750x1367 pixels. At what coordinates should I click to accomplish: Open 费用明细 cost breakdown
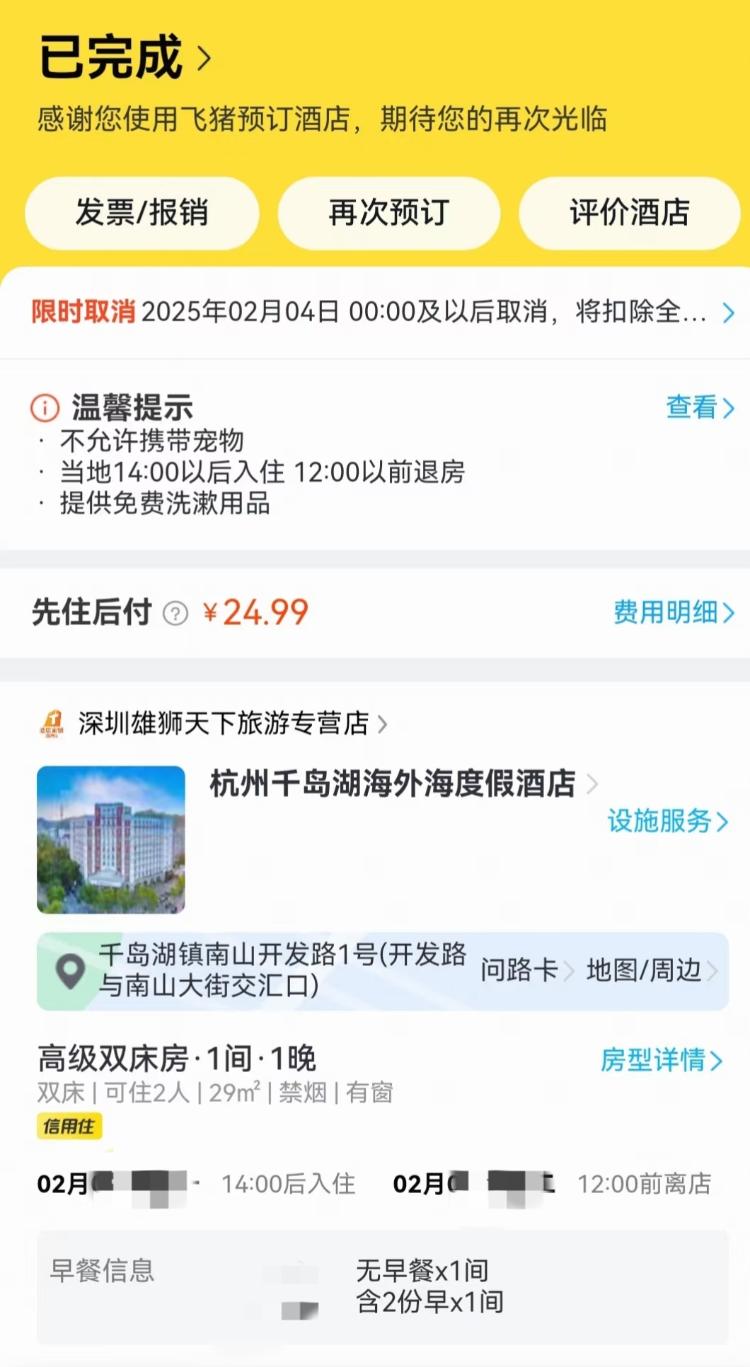click(674, 613)
